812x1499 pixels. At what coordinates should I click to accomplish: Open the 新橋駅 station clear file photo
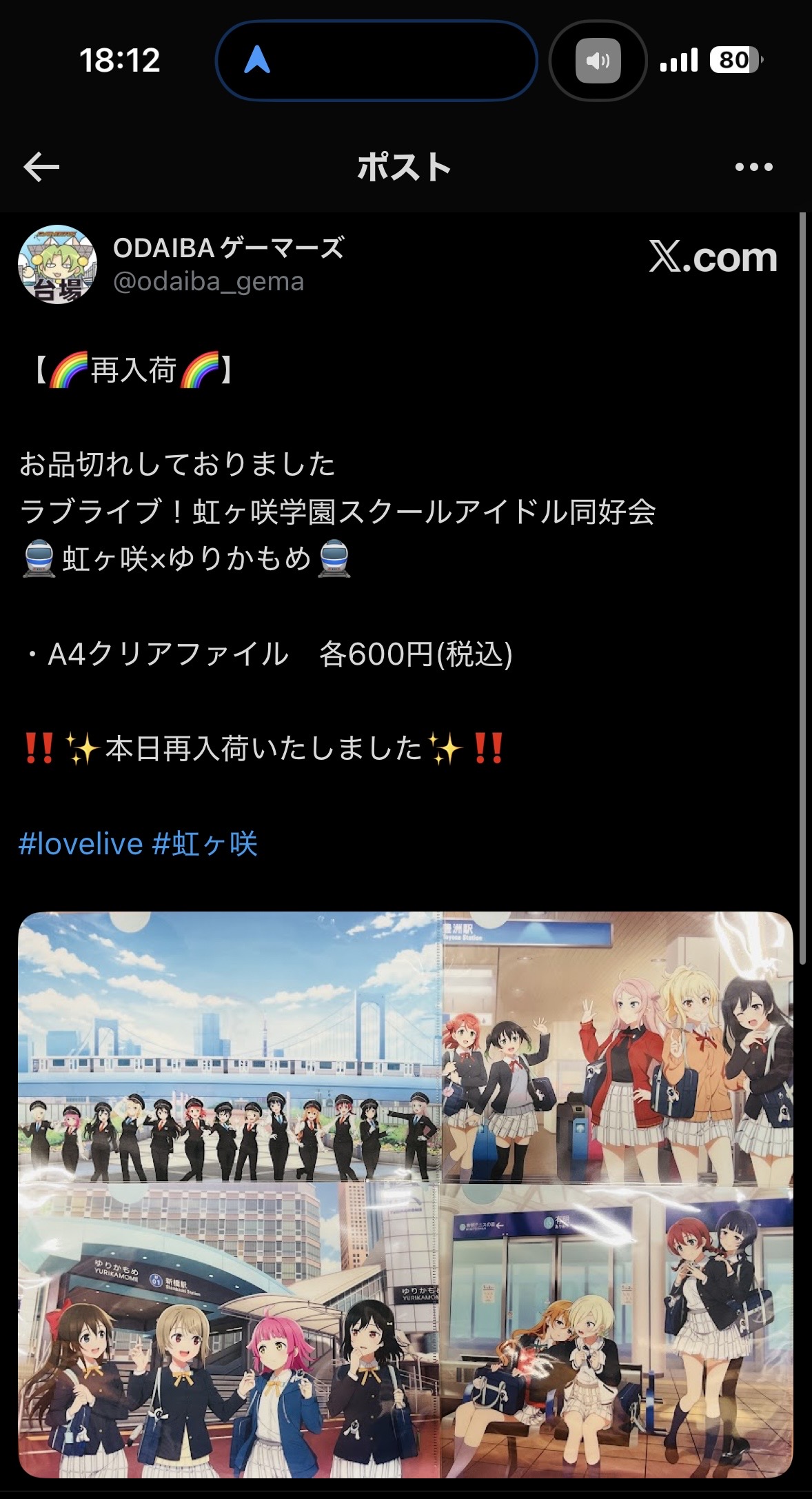(229, 1331)
